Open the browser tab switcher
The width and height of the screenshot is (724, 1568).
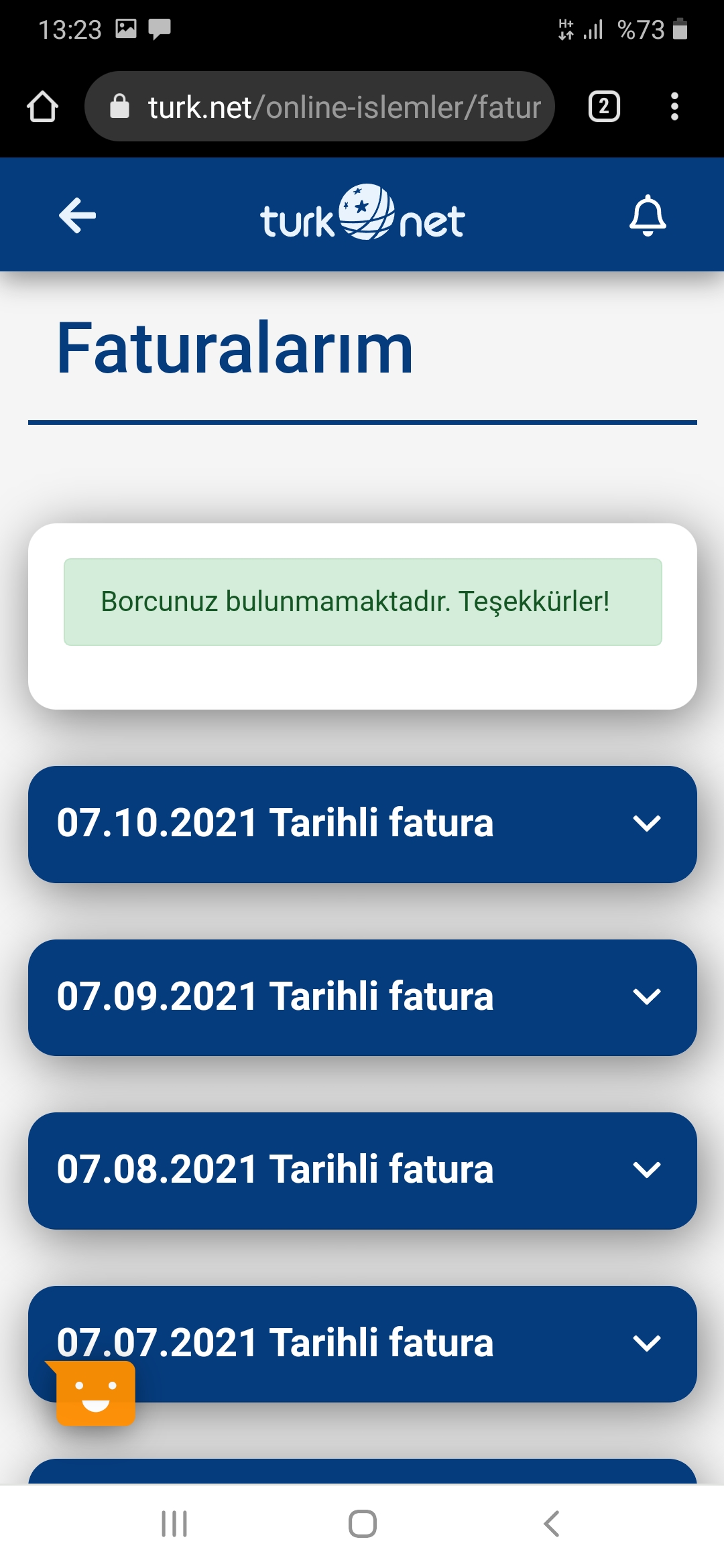(604, 107)
